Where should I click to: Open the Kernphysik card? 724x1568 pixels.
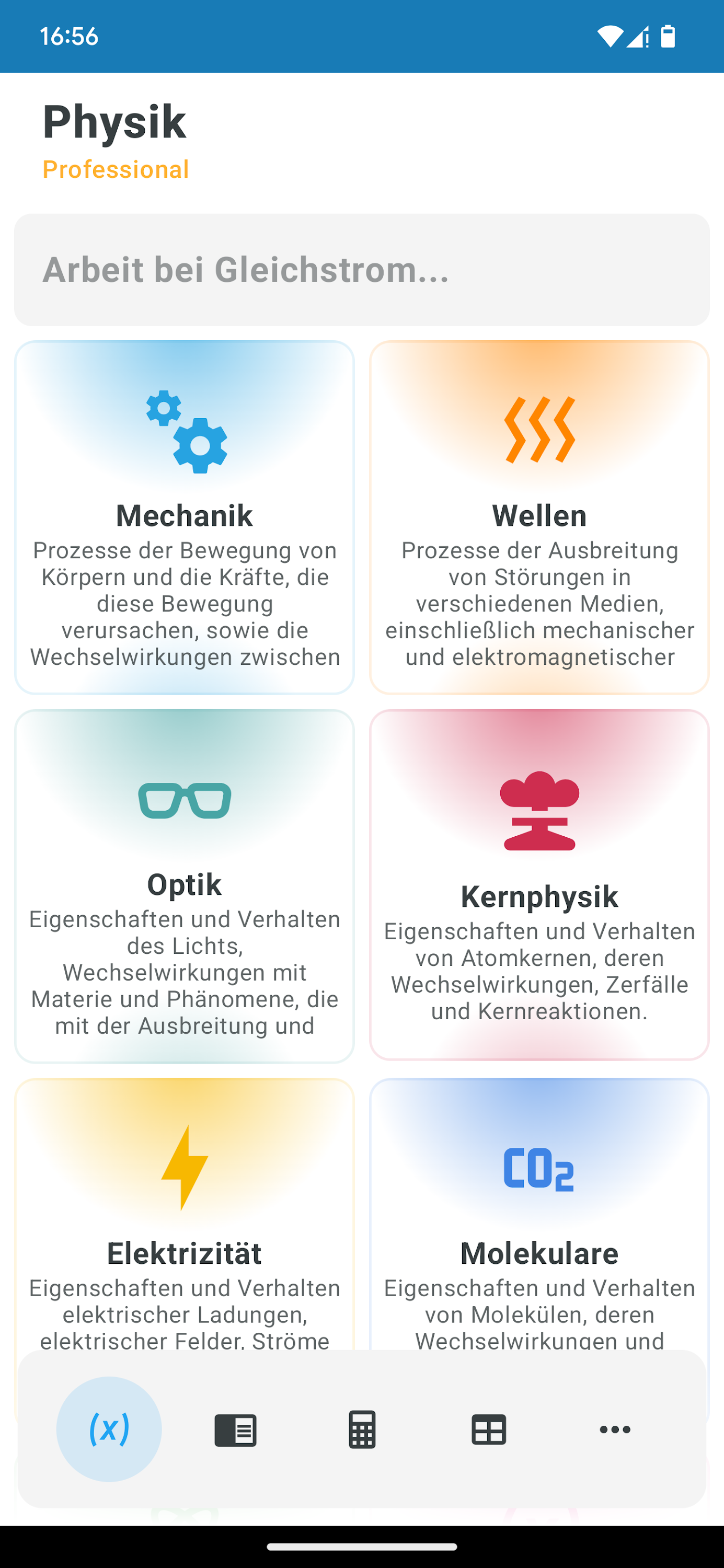539,885
